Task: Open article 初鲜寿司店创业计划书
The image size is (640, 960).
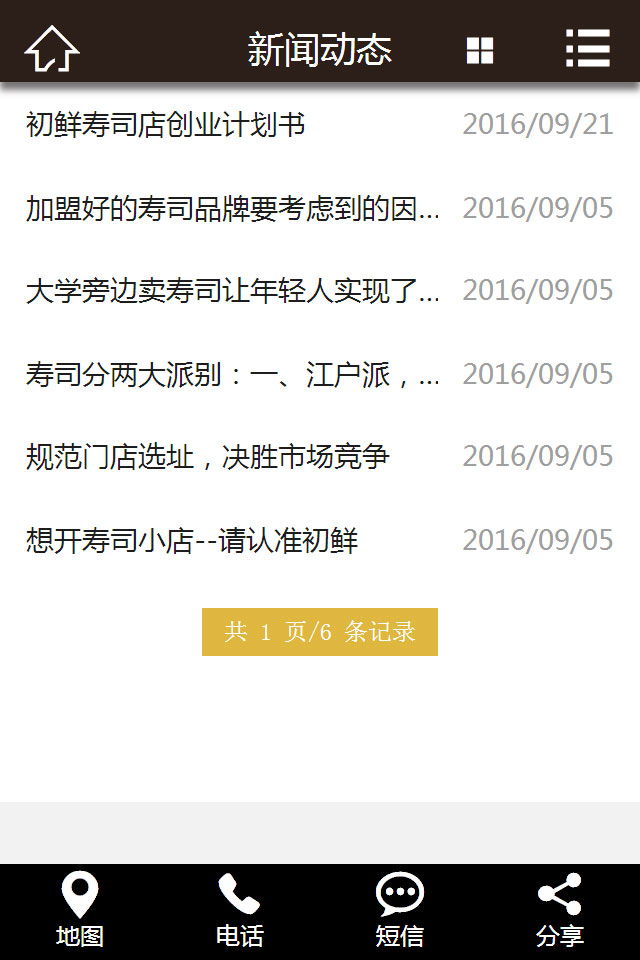Action: pyautogui.click(x=166, y=125)
